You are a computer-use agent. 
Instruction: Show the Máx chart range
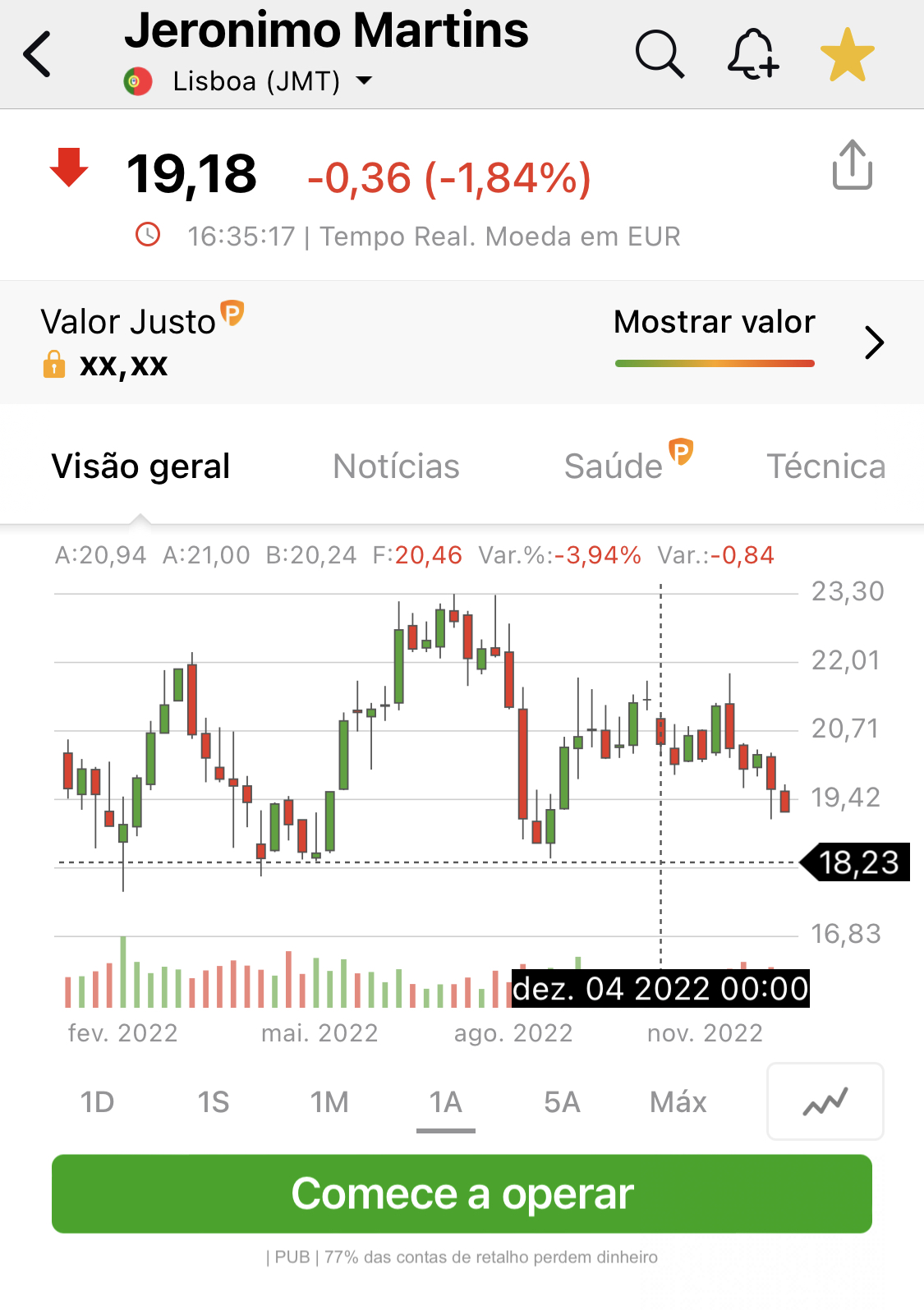click(x=678, y=1102)
